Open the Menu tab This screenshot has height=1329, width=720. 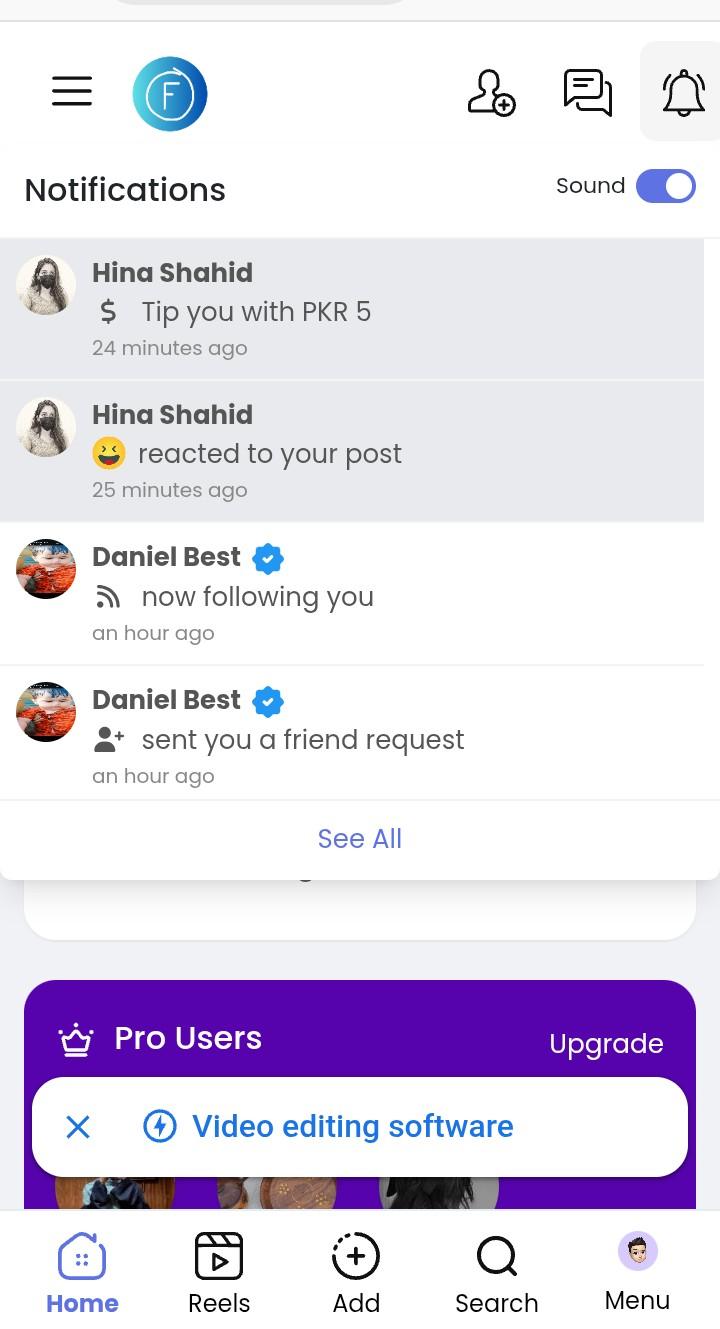pyautogui.click(x=637, y=1272)
